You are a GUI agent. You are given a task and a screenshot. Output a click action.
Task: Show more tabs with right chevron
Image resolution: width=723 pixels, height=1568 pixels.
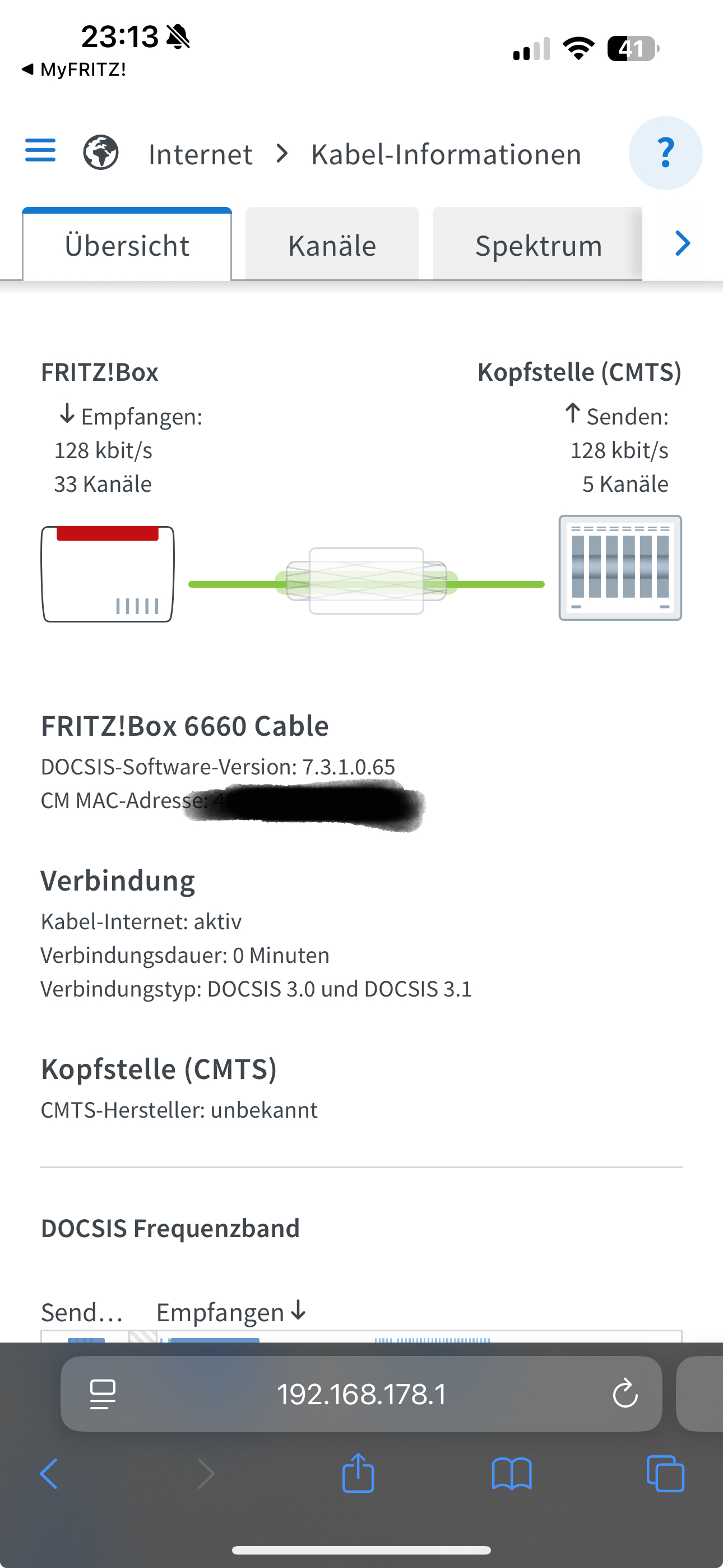pos(683,243)
